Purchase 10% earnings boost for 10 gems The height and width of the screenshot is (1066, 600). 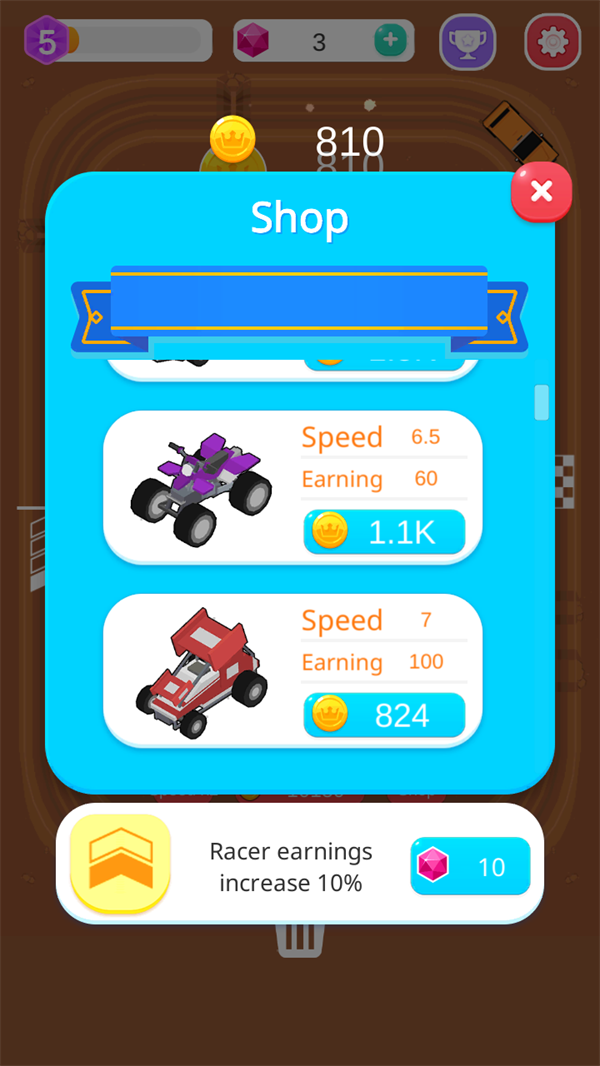tap(469, 866)
